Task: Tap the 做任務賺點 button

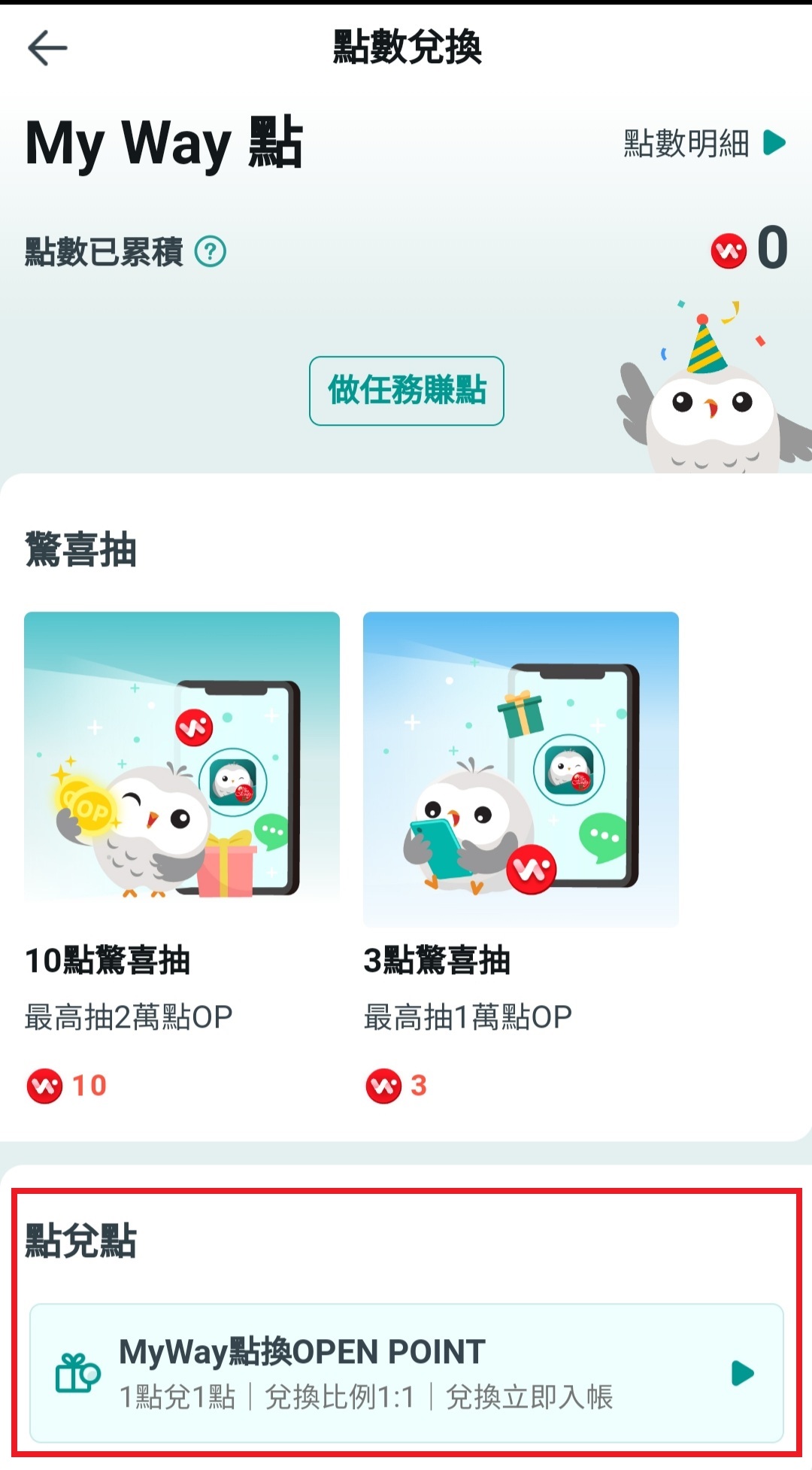Action: pyautogui.click(x=406, y=390)
